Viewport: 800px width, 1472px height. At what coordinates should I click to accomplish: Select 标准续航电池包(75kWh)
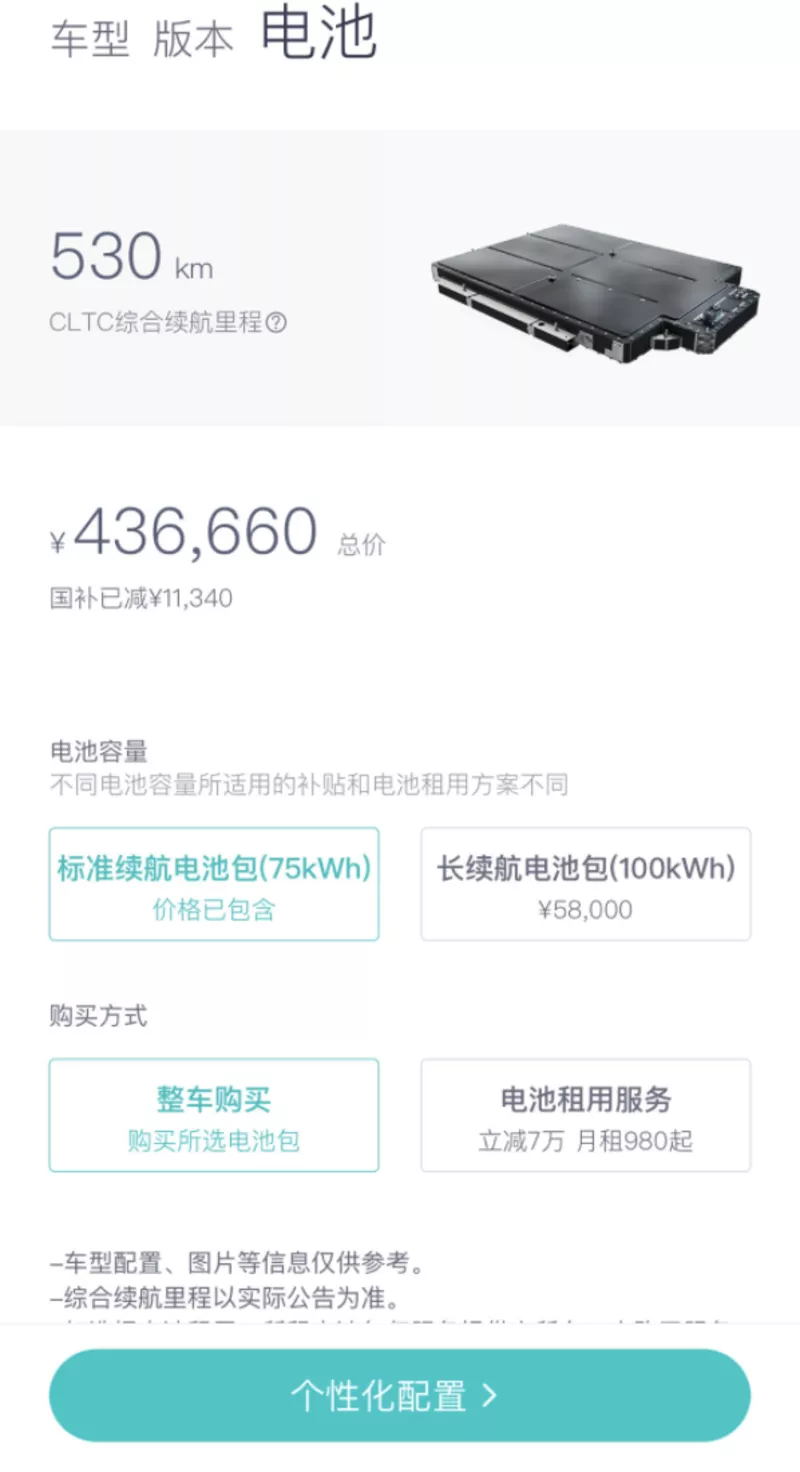pos(214,884)
